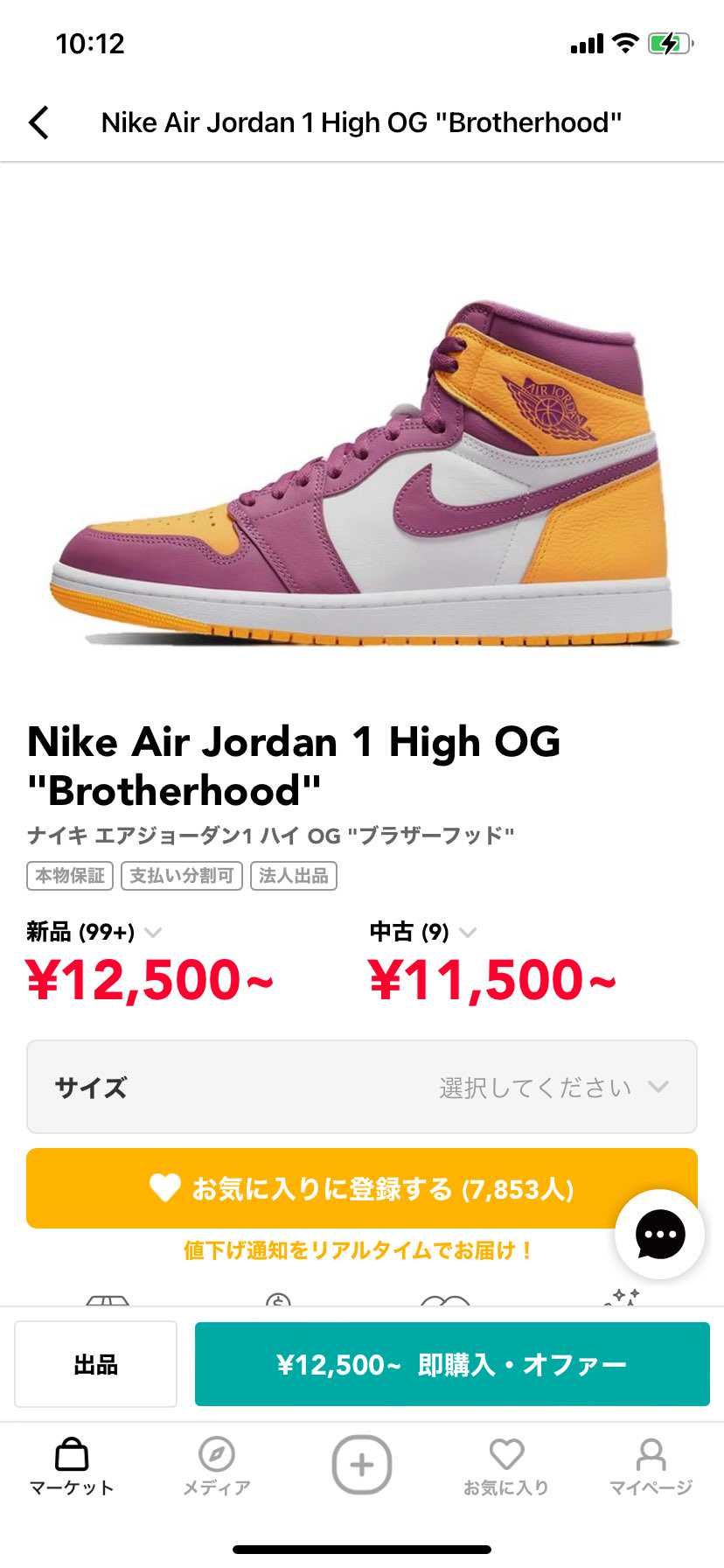Tap the 出品 sell button
This screenshot has width=724, height=1568.
[x=95, y=1364]
